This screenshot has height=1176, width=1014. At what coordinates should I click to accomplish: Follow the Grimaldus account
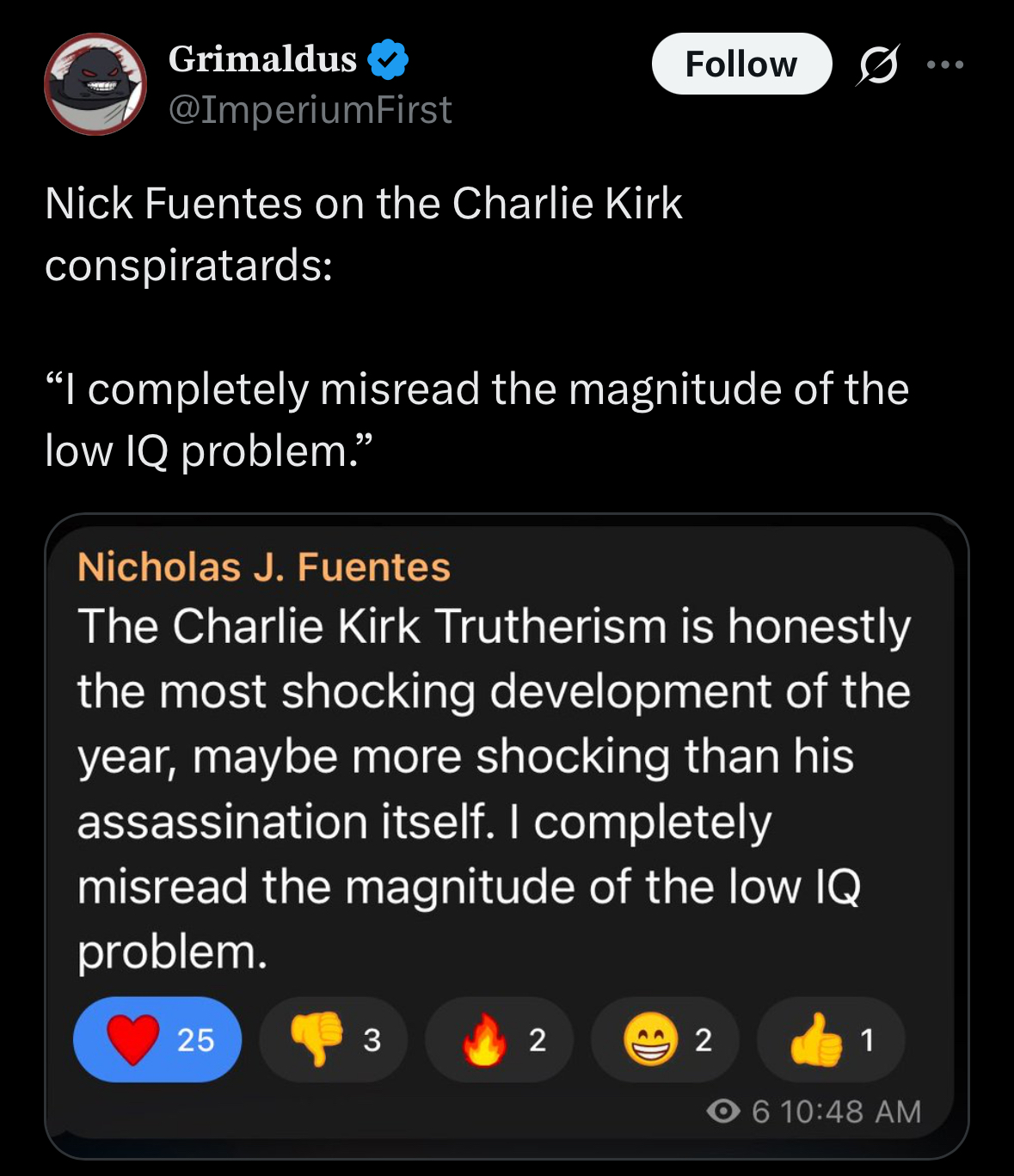click(x=741, y=64)
